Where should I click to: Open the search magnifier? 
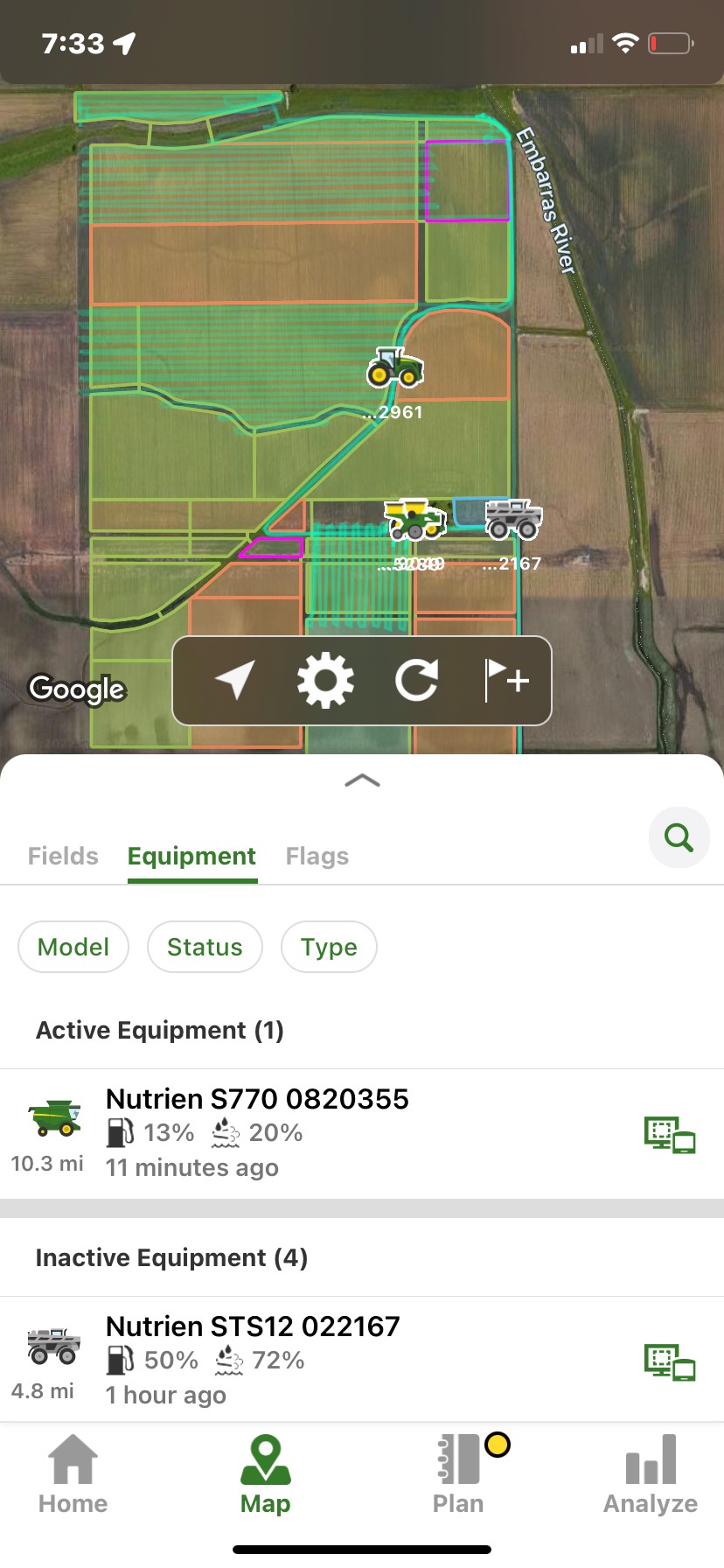click(x=679, y=837)
